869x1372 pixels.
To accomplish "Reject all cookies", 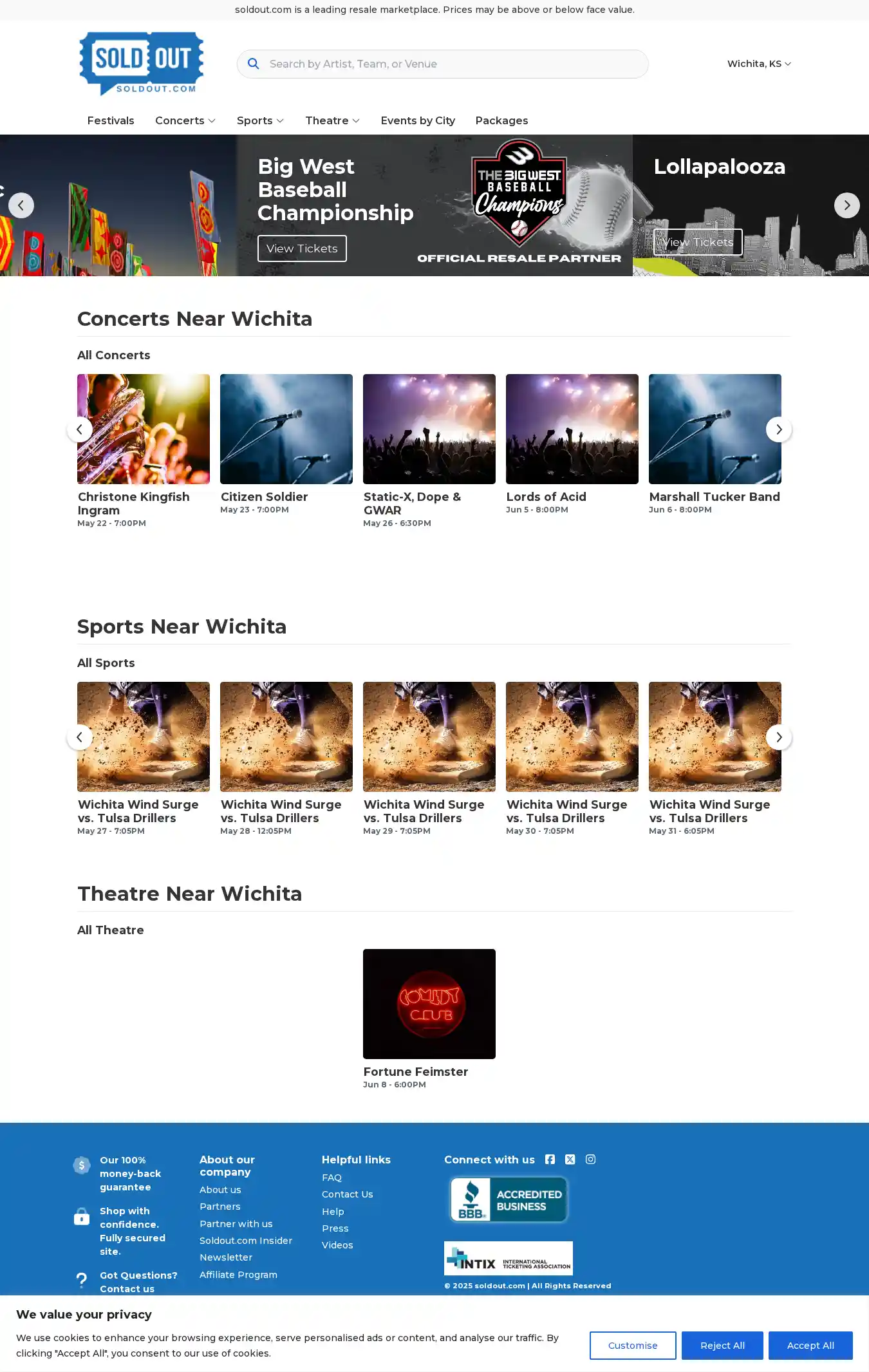I will [x=722, y=1346].
